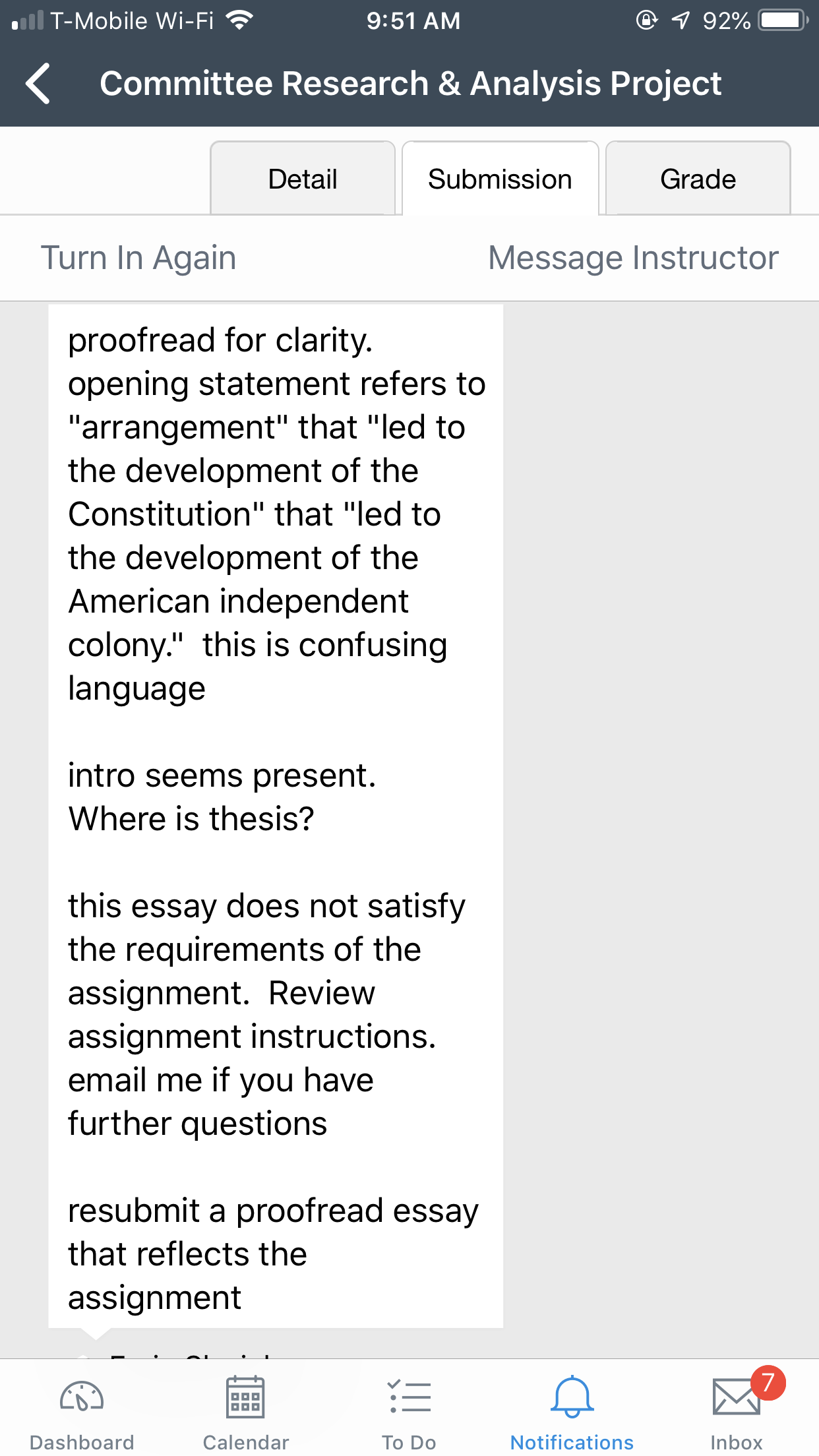Tap Turn In Again
819x1456 pixels.
pyautogui.click(x=138, y=258)
